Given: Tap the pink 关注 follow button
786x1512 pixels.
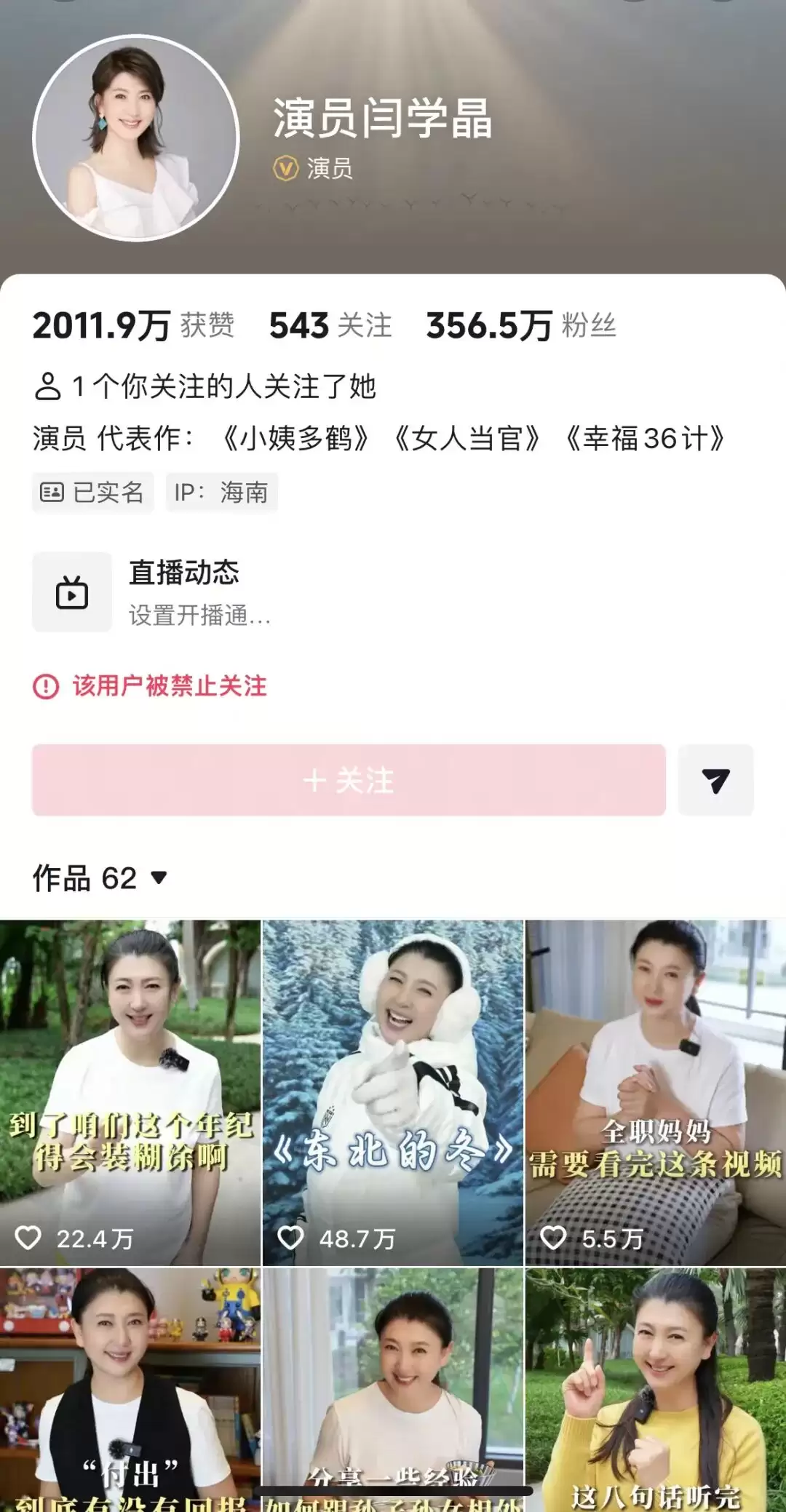Looking at the screenshot, I should click(349, 780).
